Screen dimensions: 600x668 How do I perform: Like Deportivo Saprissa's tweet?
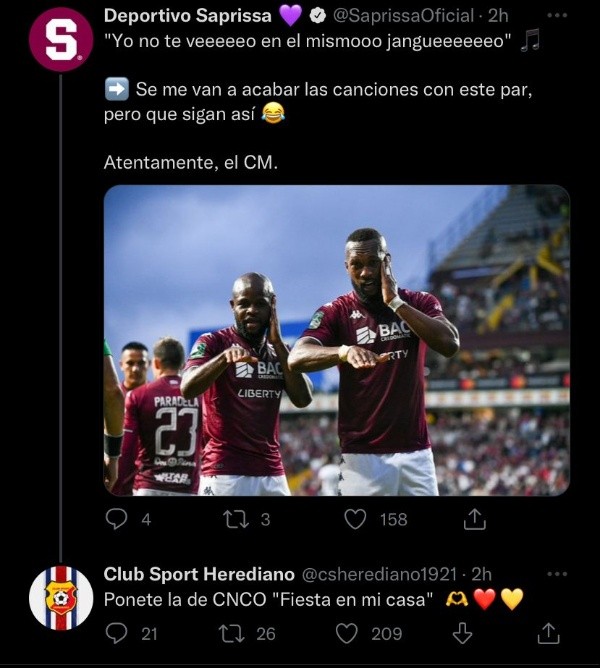(x=355, y=519)
